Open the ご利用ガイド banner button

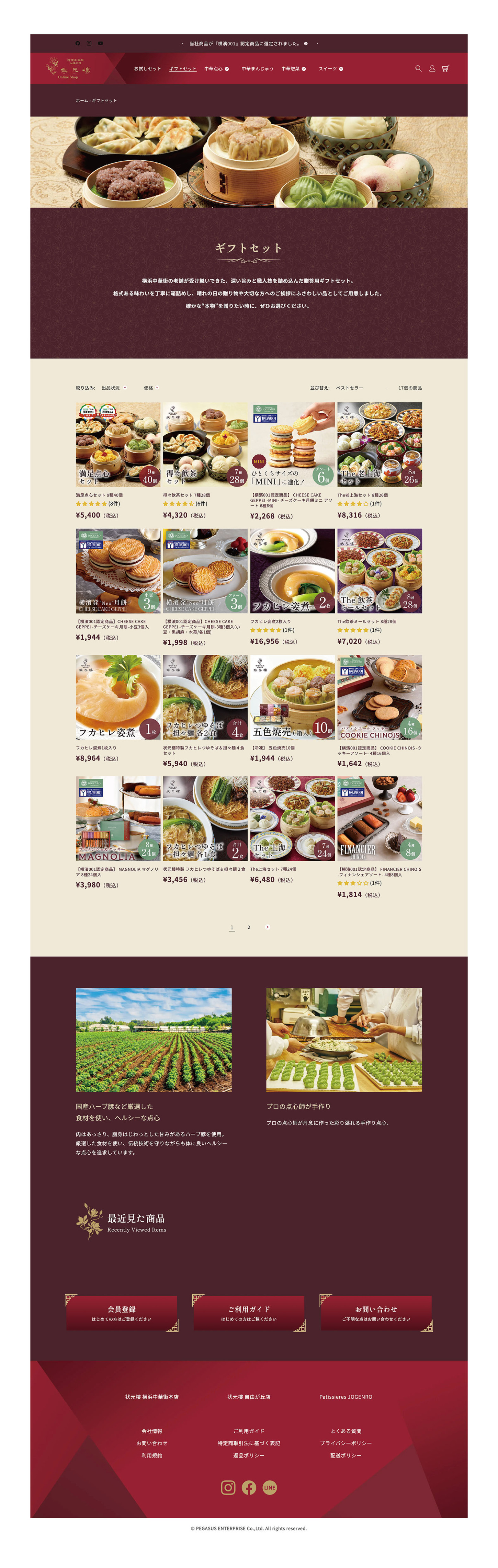pos(248,1313)
